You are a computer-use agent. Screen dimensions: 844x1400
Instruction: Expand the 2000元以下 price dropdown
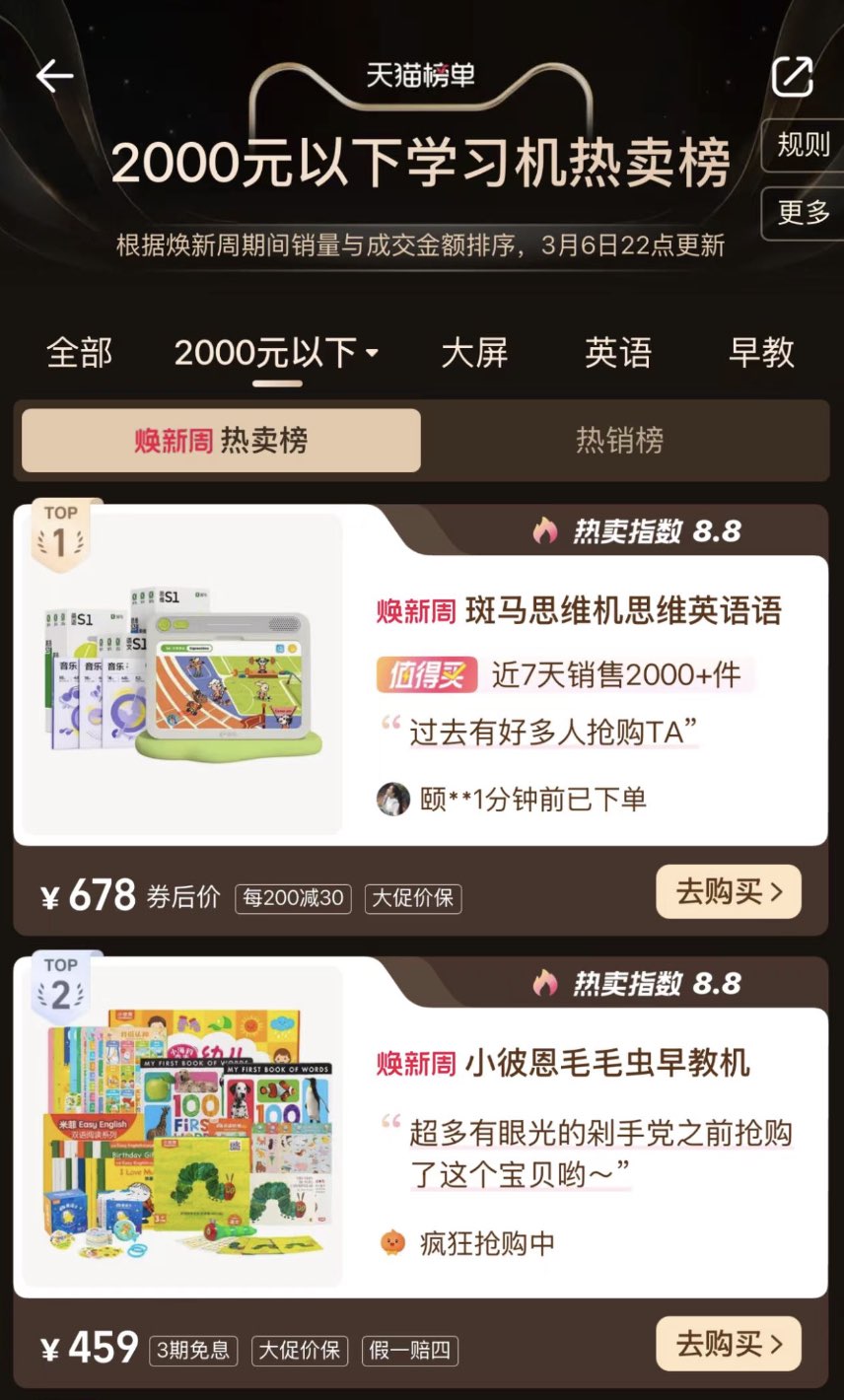tap(276, 352)
